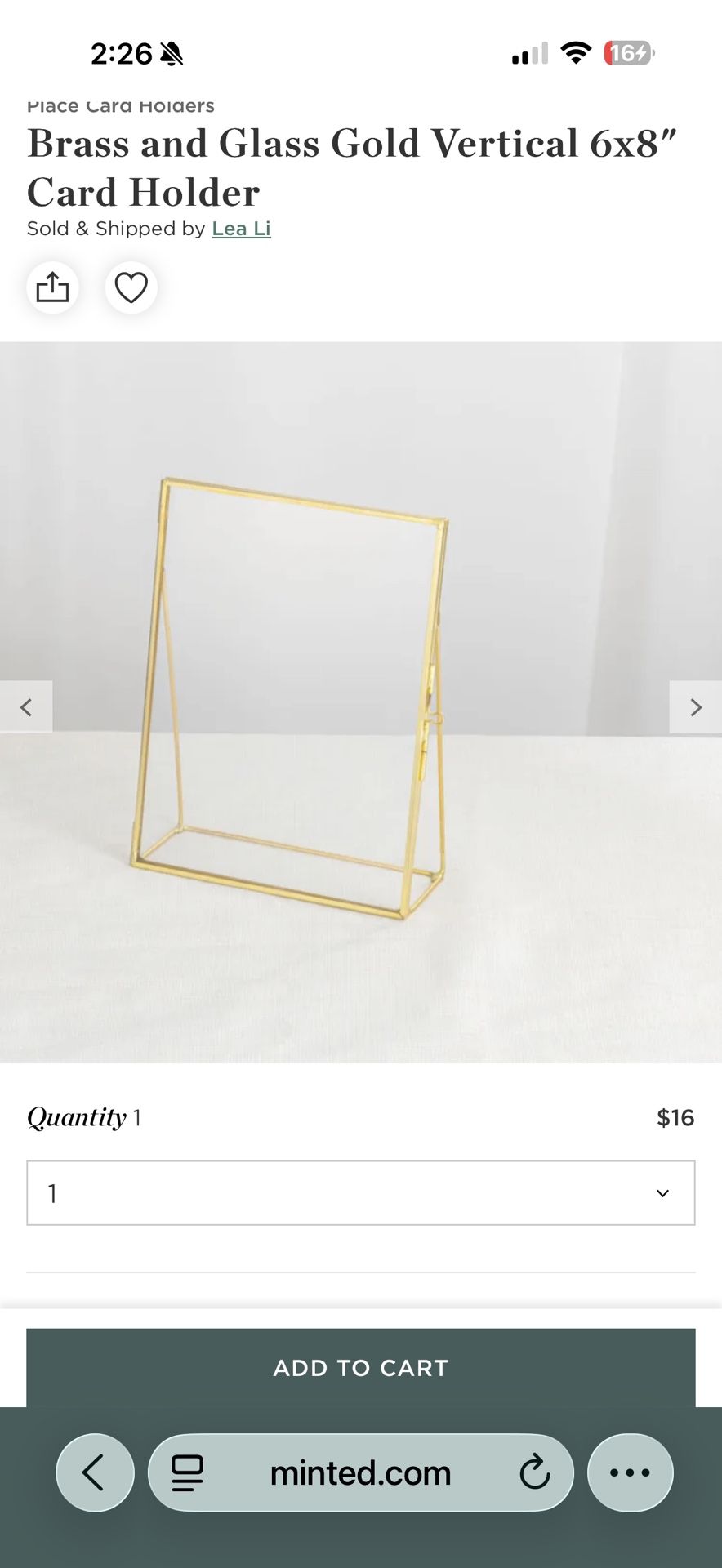Tap the back arrow in the Safari toolbar
Image resolution: width=722 pixels, height=1568 pixels.
pos(95,1472)
